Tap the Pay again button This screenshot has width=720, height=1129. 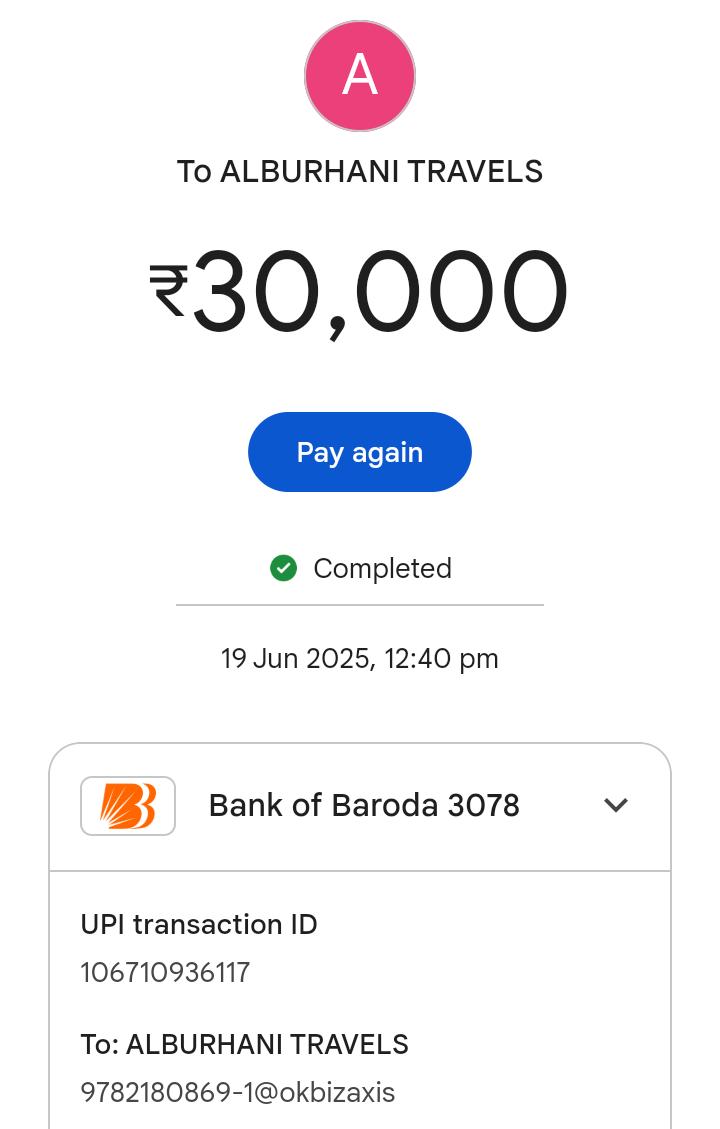click(x=359, y=452)
